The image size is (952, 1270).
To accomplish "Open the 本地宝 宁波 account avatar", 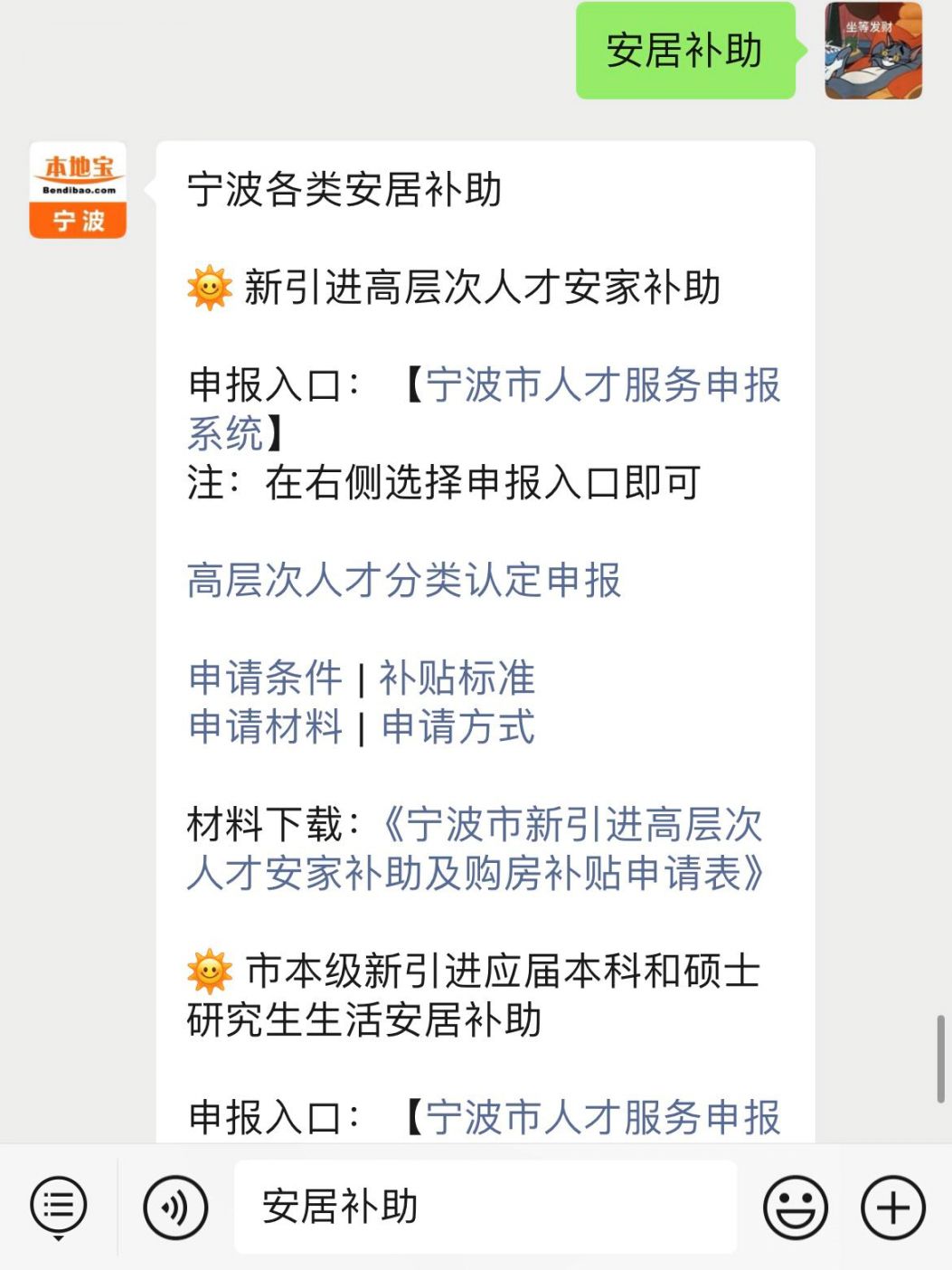I will pyautogui.click(x=78, y=190).
